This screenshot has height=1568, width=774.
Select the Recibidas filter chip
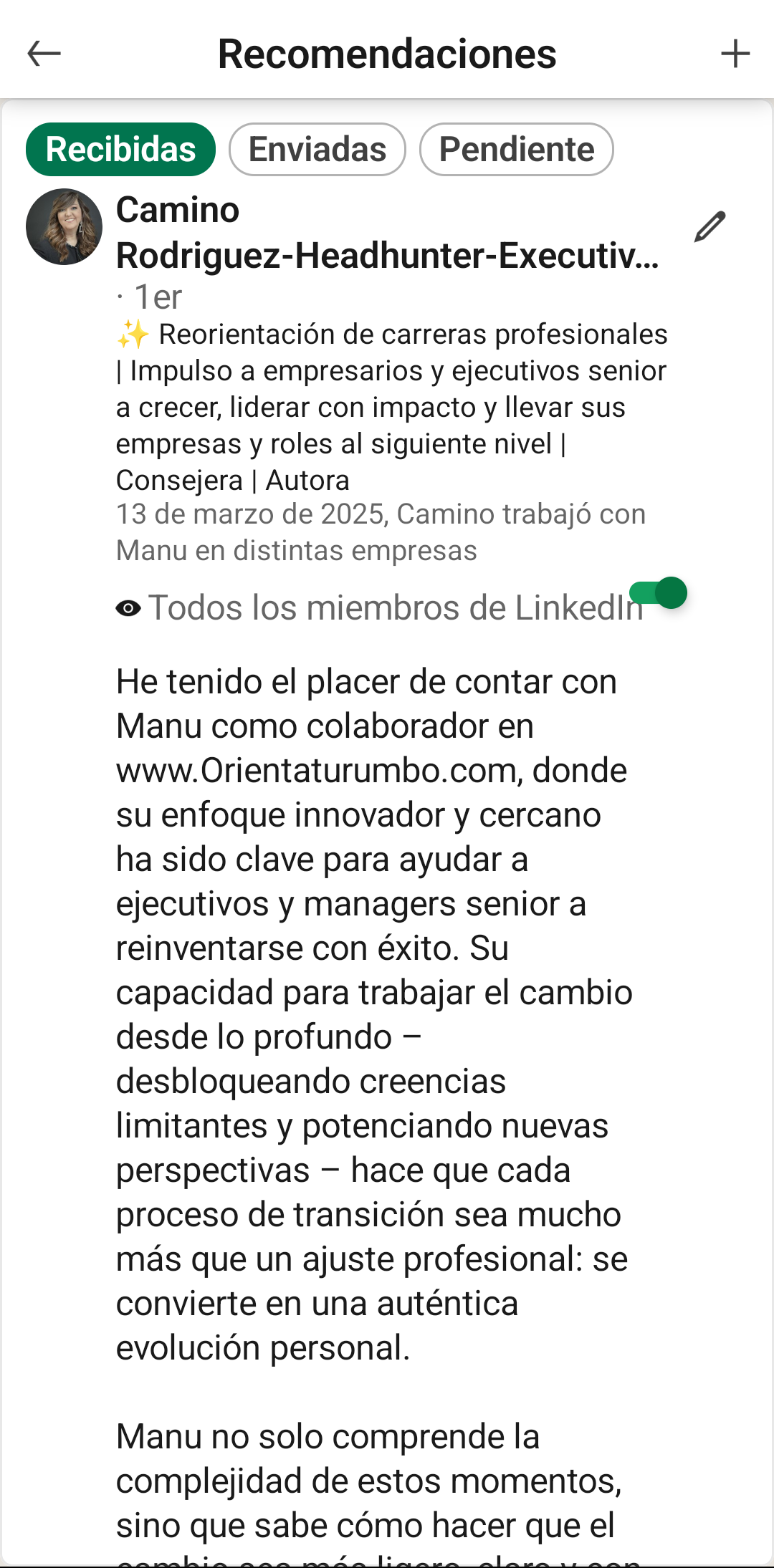[x=120, y=150]
